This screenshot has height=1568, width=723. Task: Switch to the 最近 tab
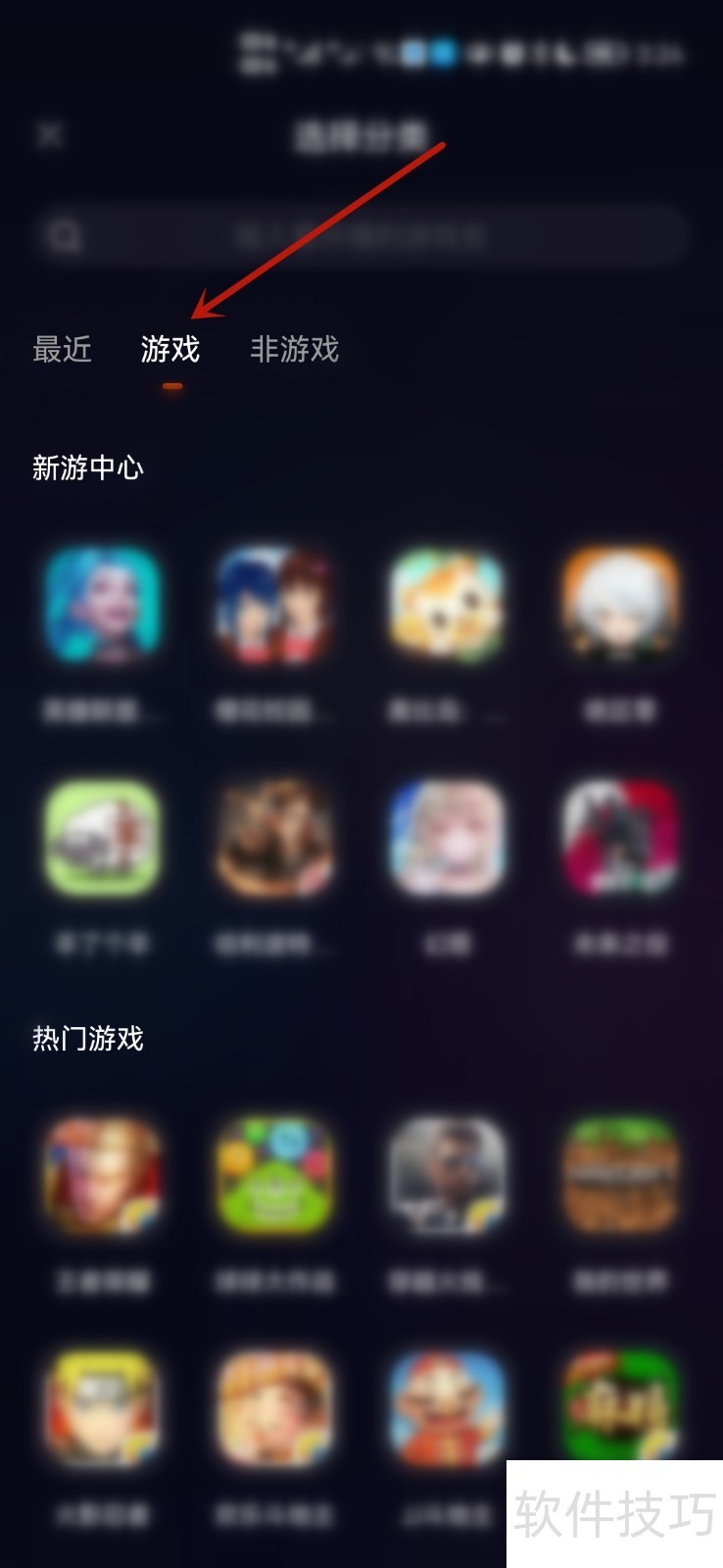click(x=62, y=350)
